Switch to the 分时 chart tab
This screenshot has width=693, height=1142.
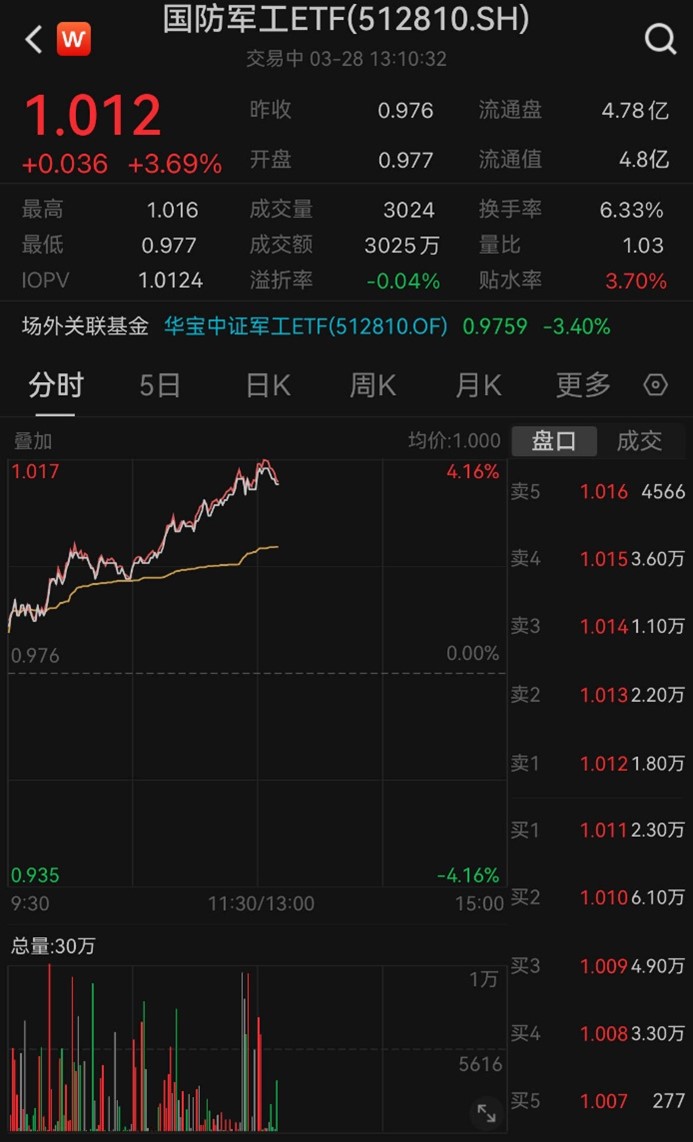tap(56, 385)
